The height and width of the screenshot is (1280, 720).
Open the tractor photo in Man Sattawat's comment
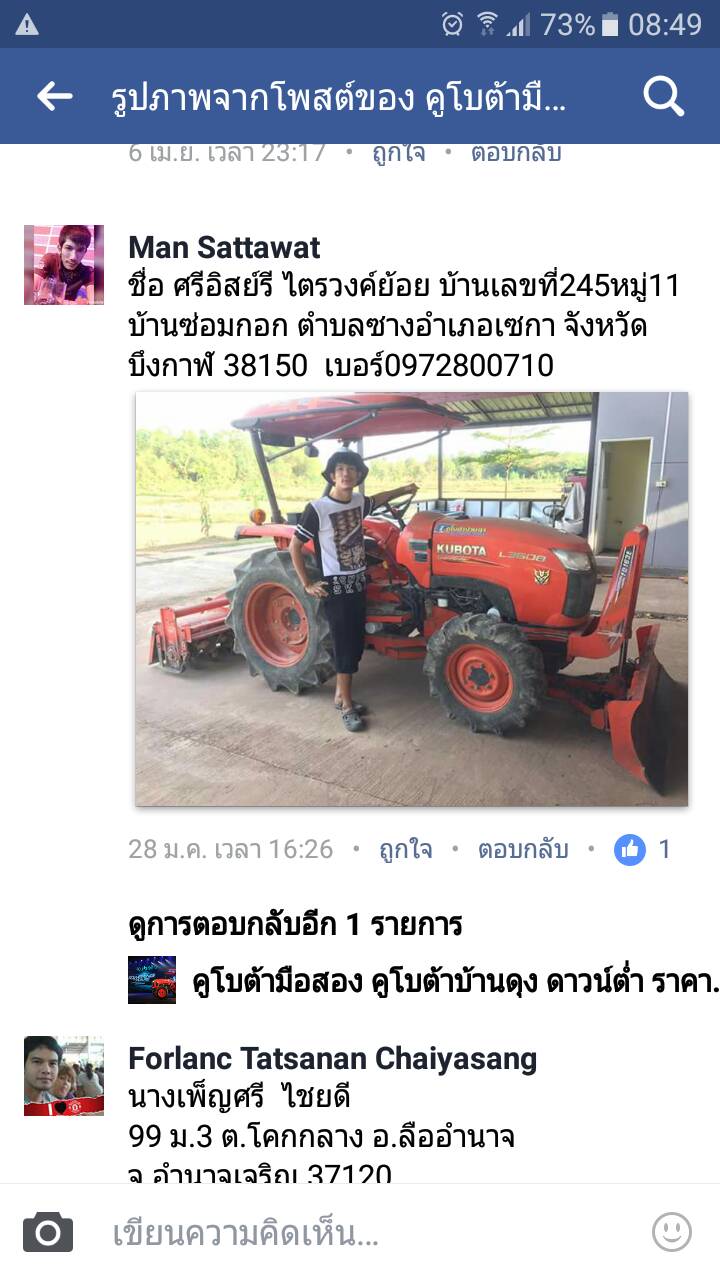tap(411, 598)
